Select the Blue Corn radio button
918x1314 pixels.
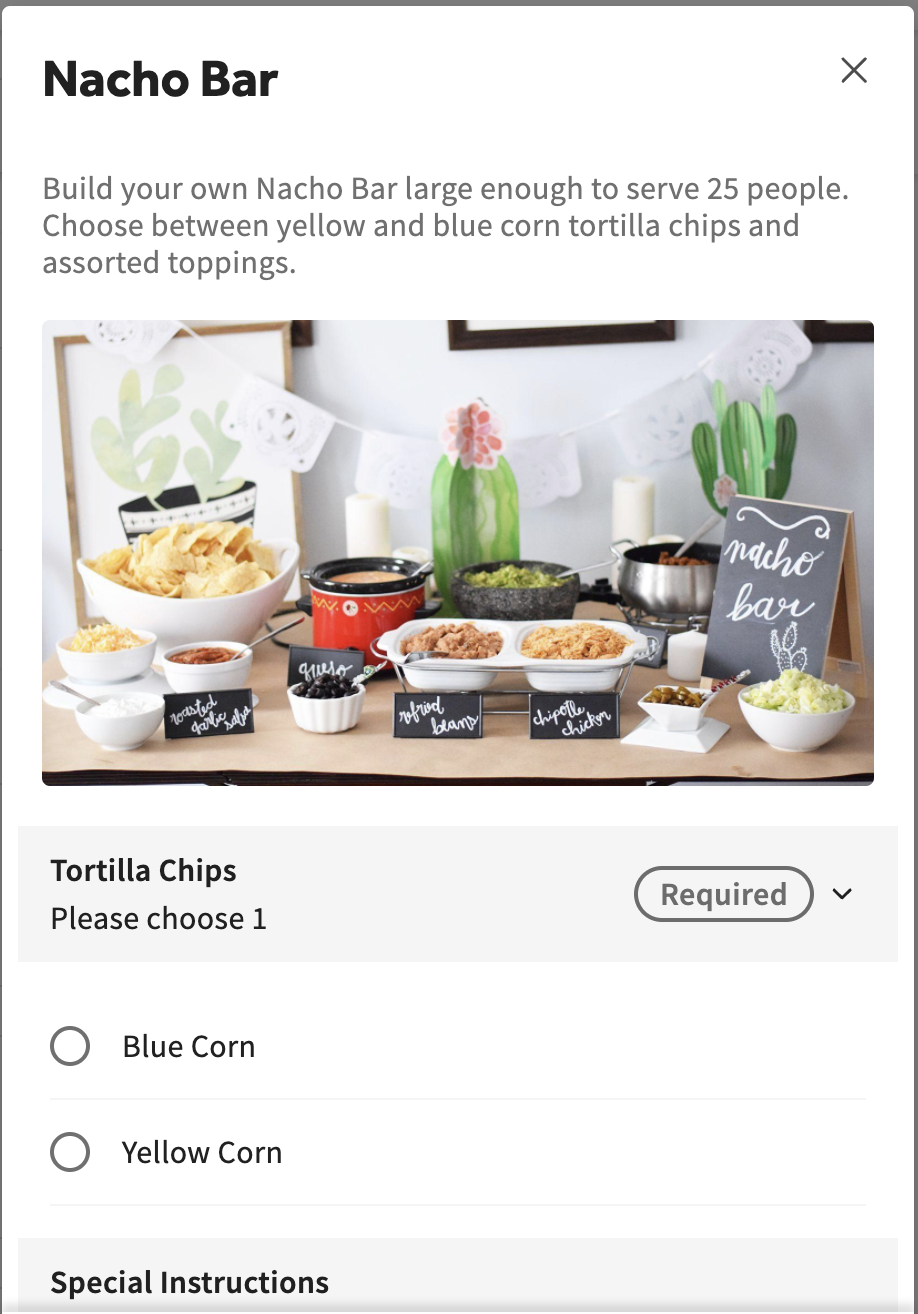(x=70, y=1046)
